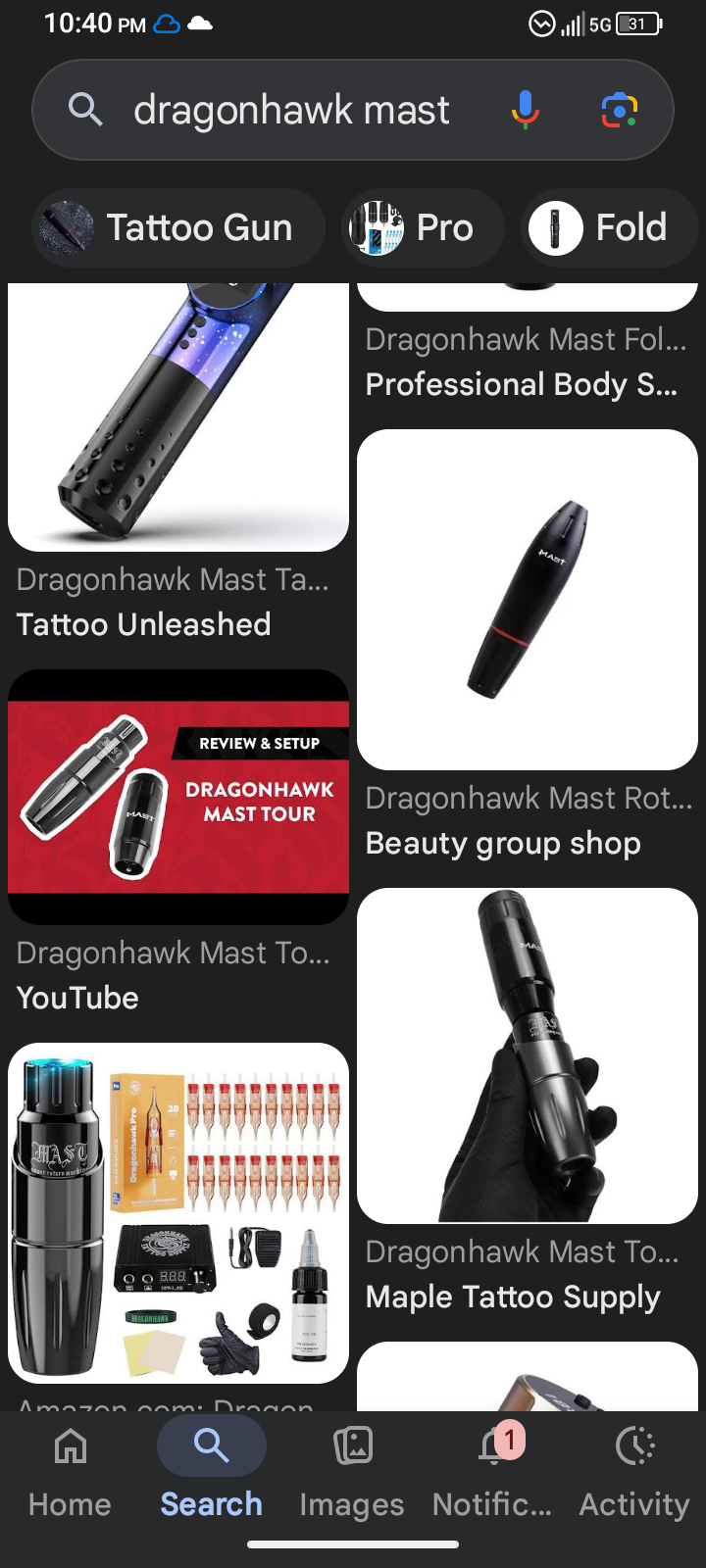
Task: Open the Maple Tattoo Supply image result
Action: [x=528, y=1055]
